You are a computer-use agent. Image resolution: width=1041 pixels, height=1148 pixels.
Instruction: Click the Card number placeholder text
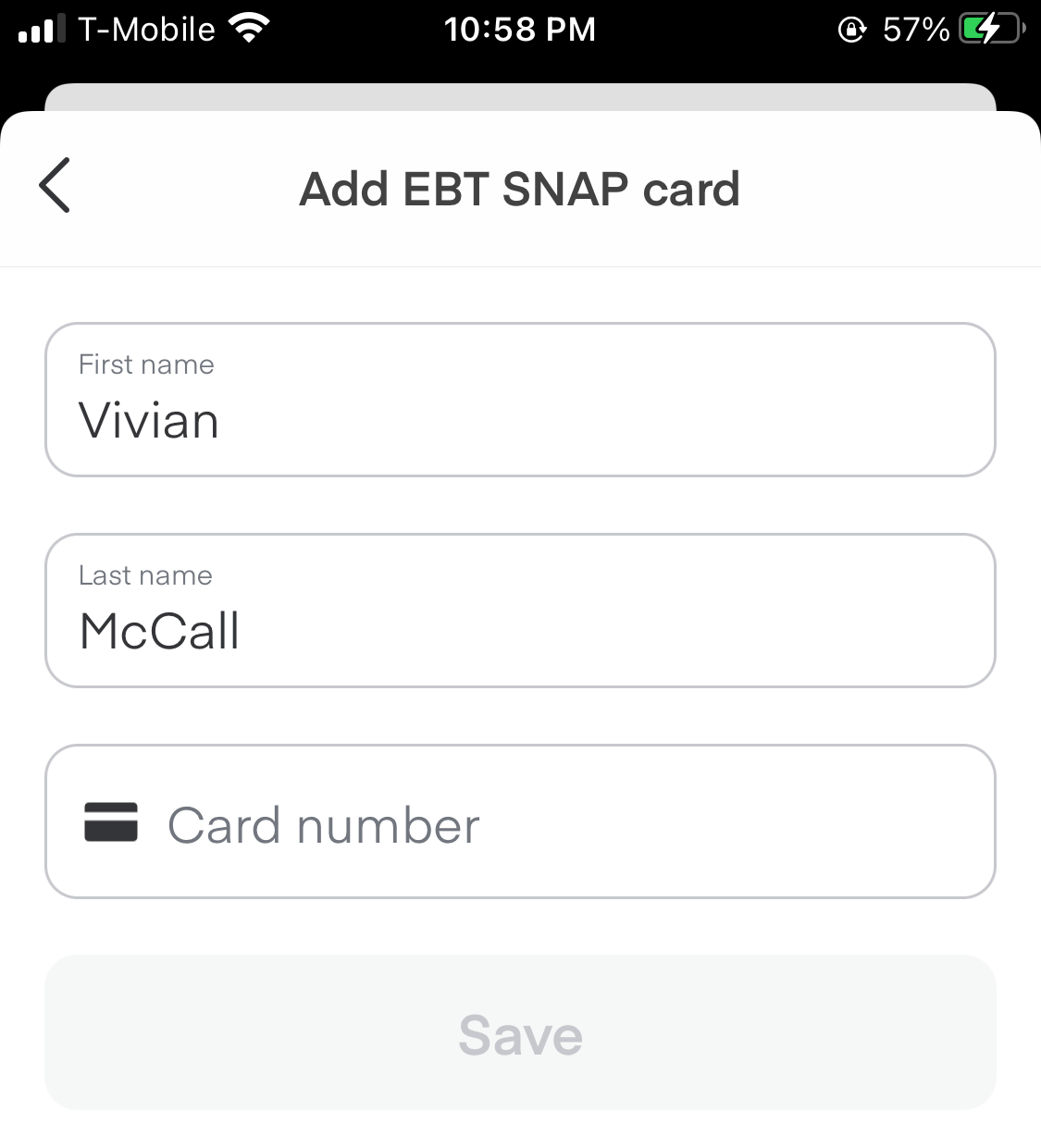coord(324,825)
